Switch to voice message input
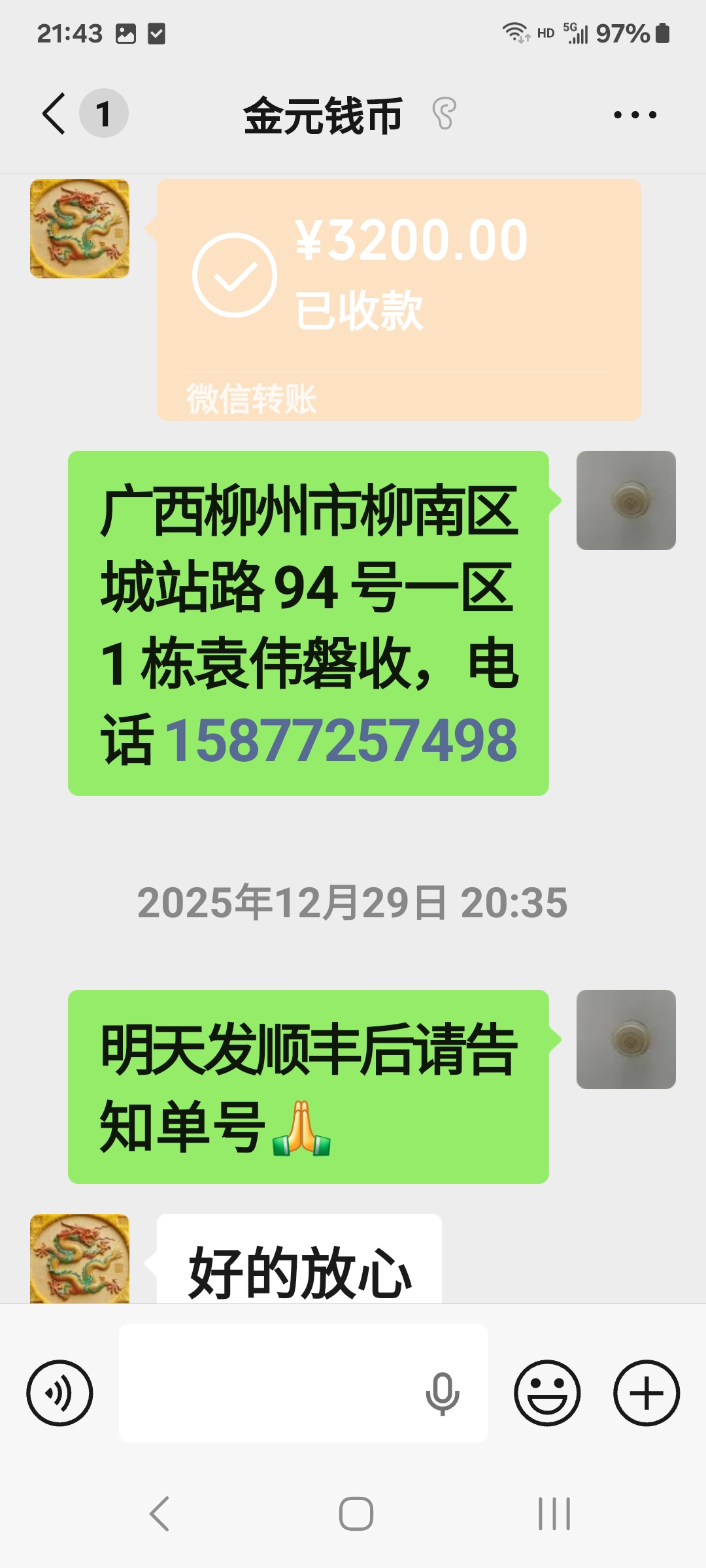The height and width of the screenshot is (1568, 706). (x=59, y=1393)
